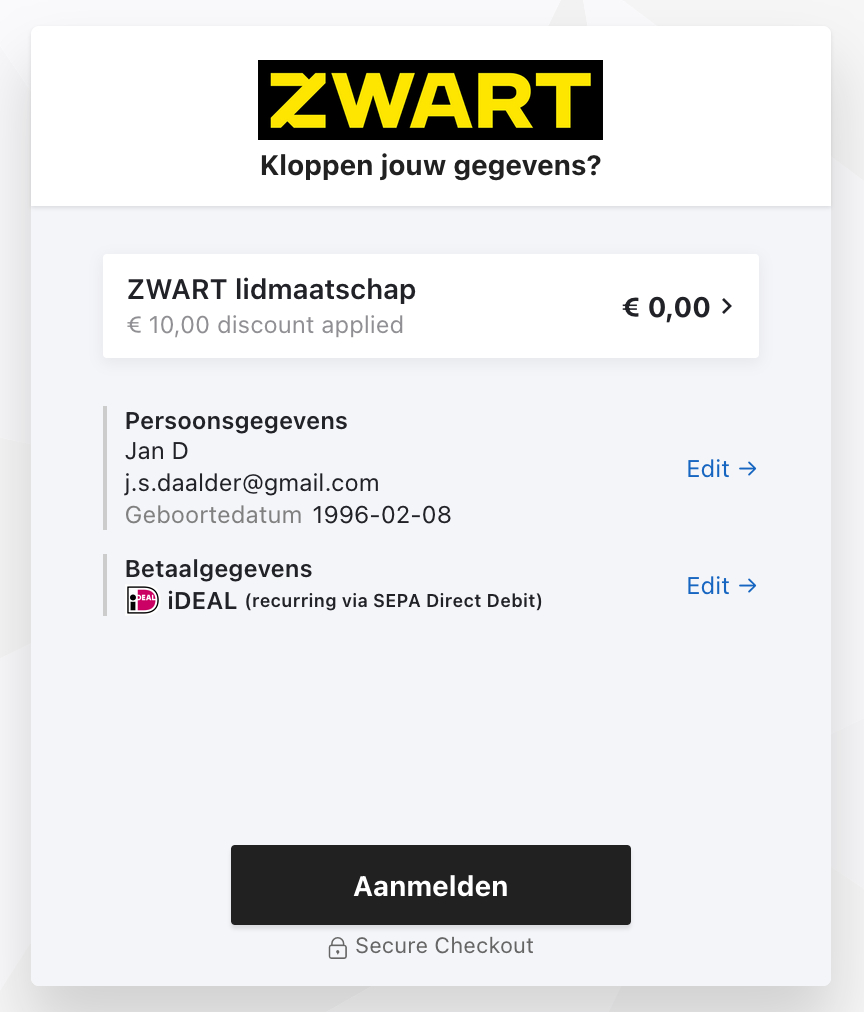
Task: Tap the Aanmelden button to sign up
Action: pos(431,885)
